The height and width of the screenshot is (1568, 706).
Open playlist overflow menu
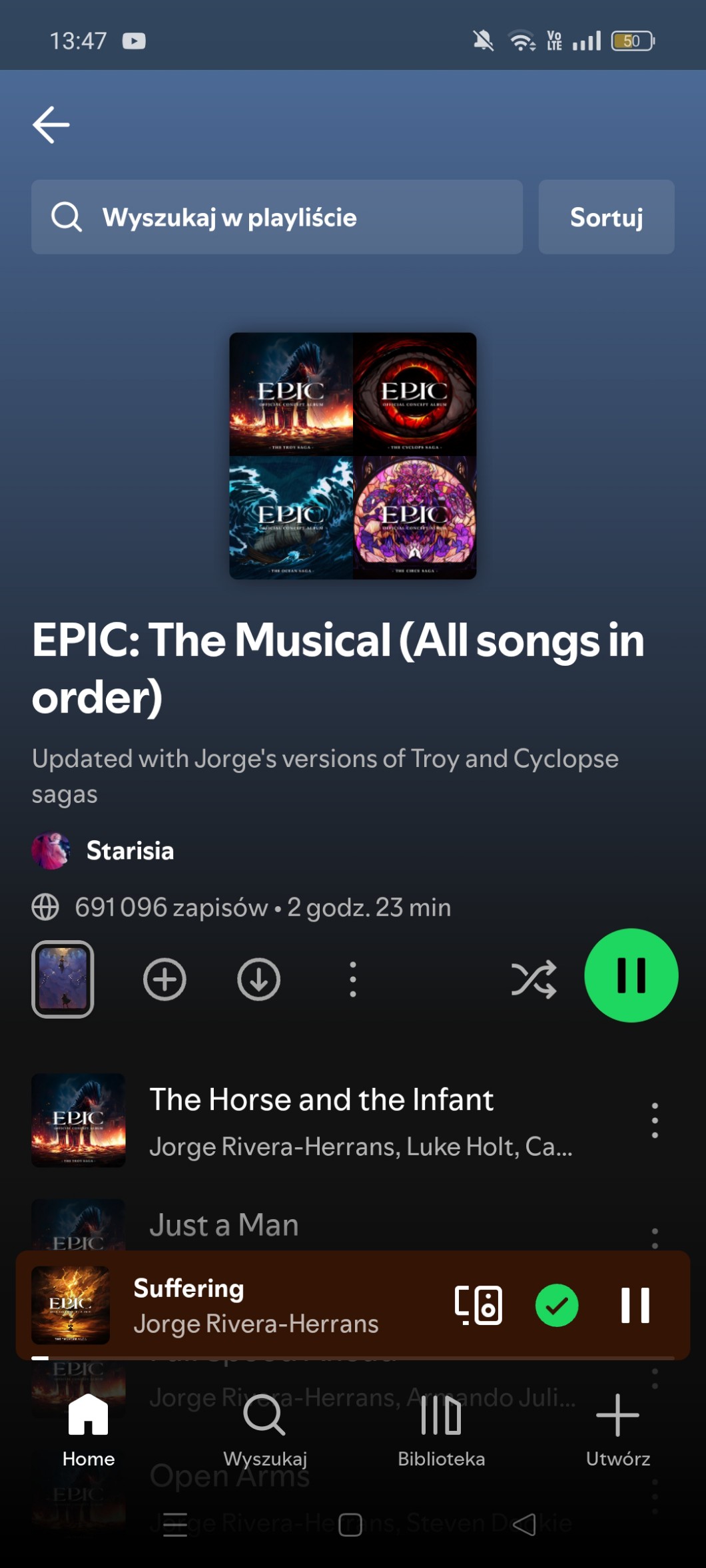coord(353,979)
